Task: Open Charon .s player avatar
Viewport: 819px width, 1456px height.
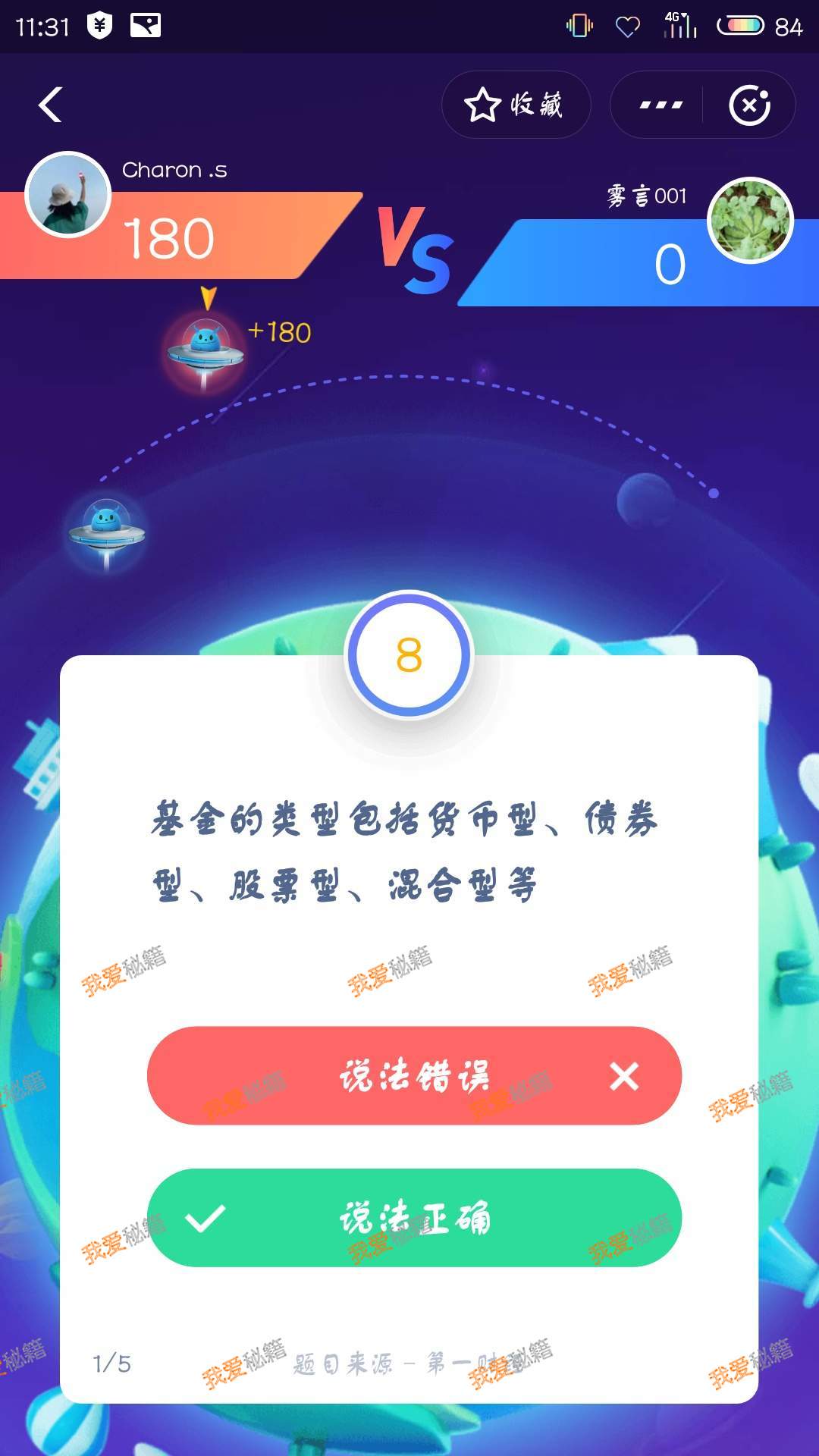Action: point(68,196)
